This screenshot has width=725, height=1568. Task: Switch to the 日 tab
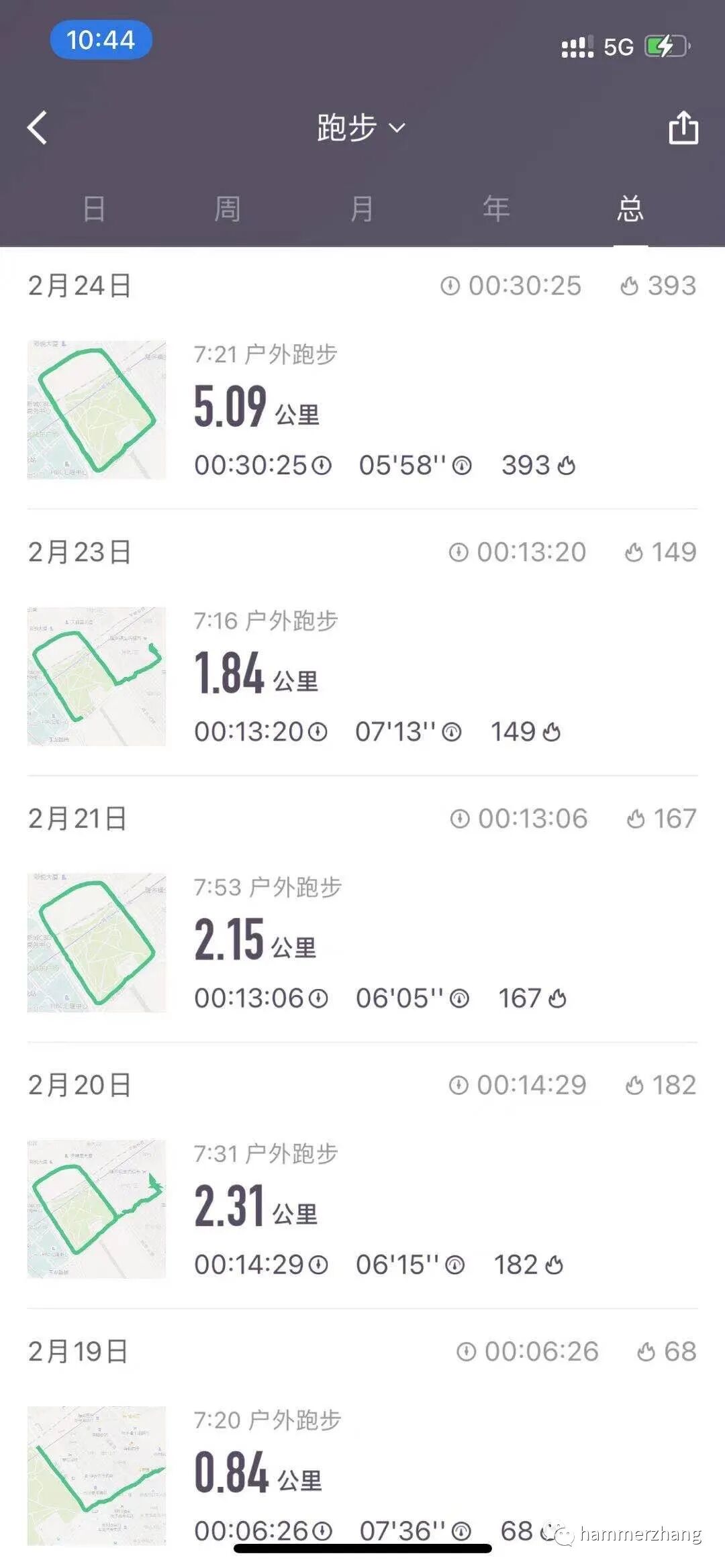(x=94, y=209)
